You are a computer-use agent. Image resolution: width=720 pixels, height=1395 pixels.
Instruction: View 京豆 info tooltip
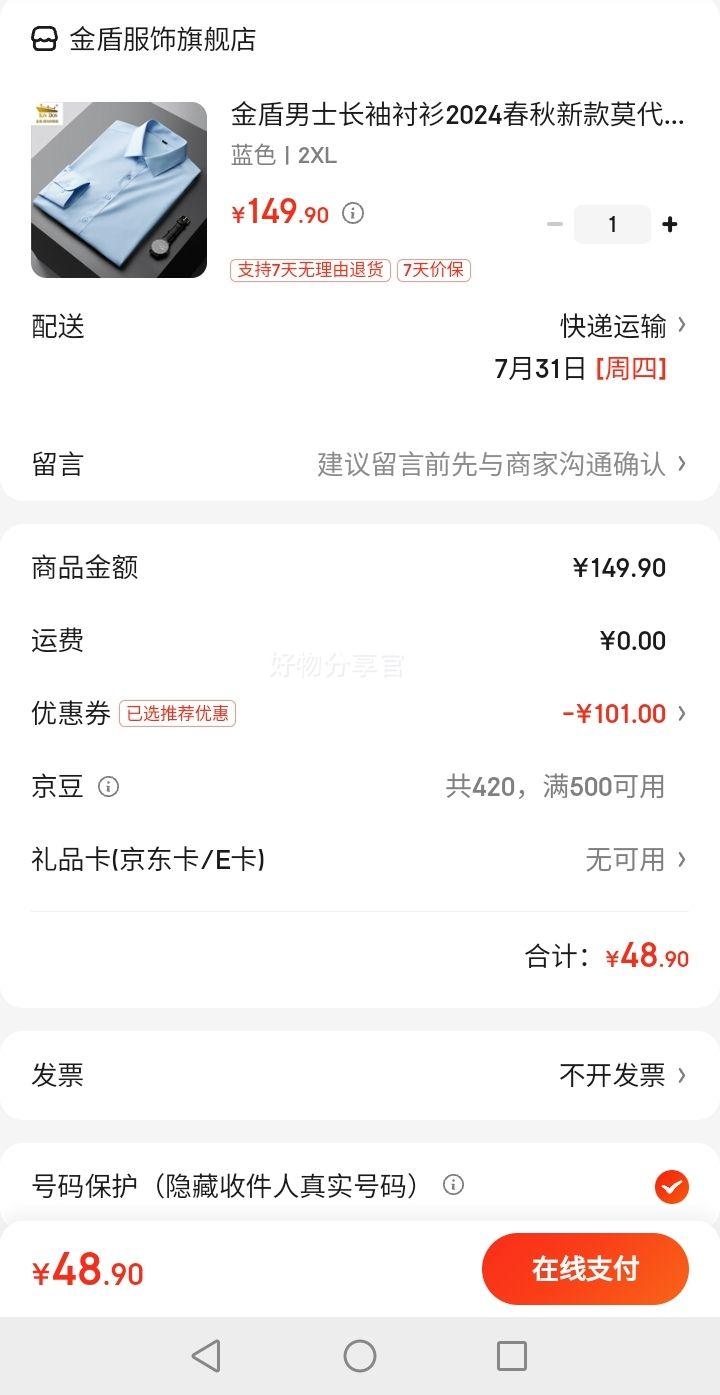(109, 787)
